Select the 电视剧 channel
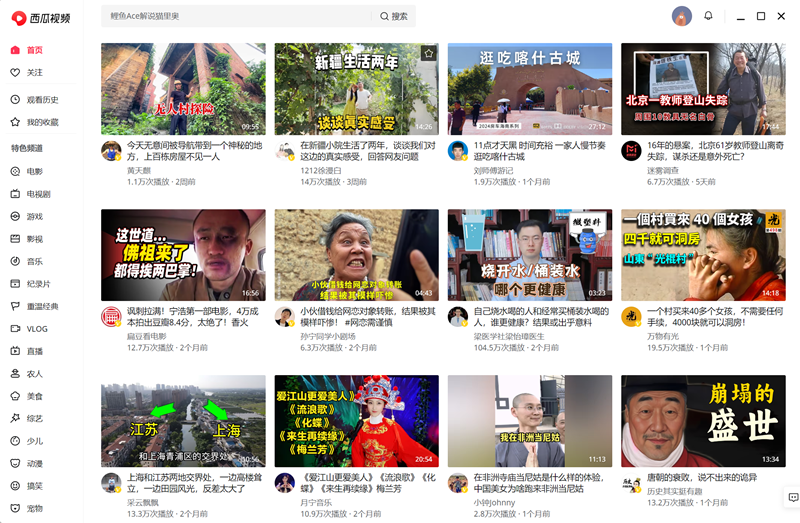Image resolution: width=800 pixels, height=523 pixels. [x=38, y=193]
